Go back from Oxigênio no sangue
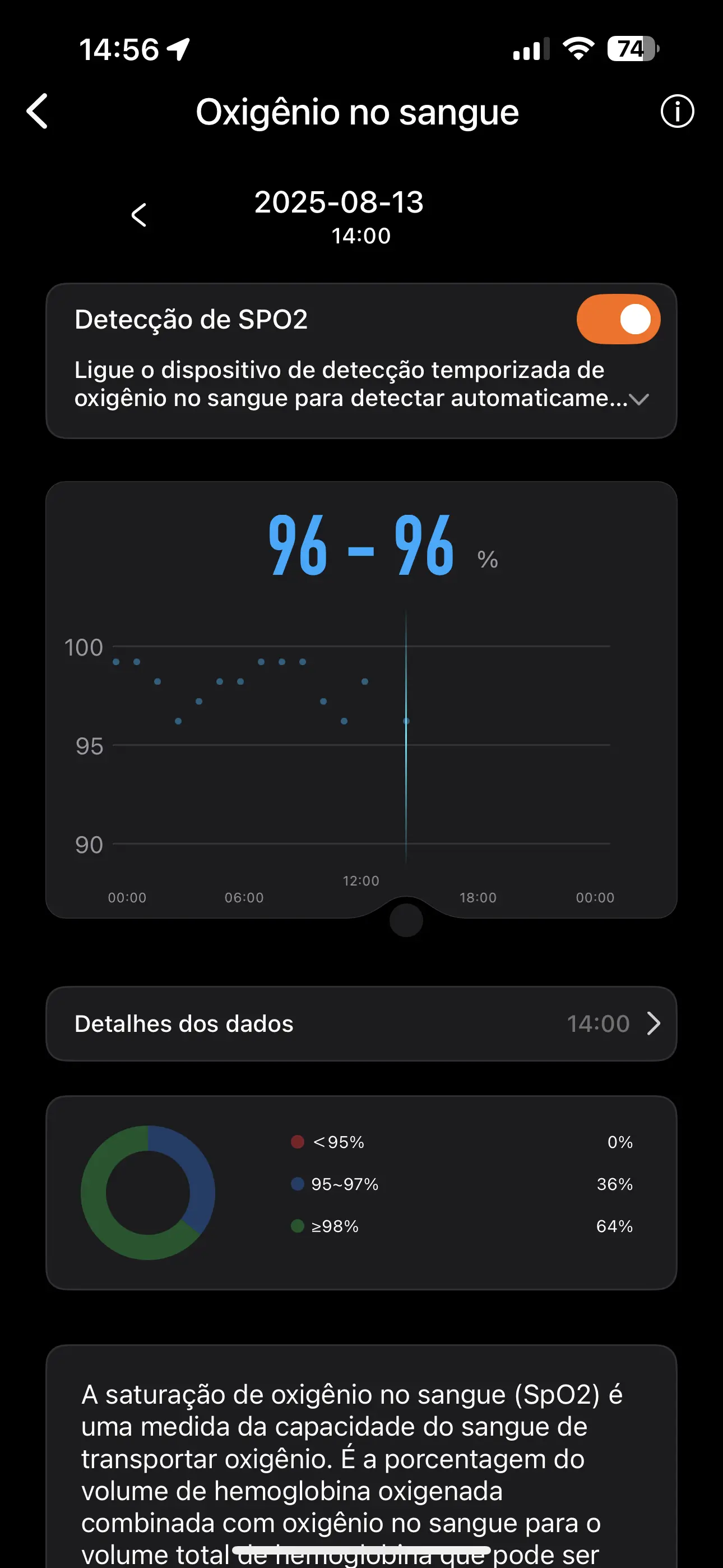723x1568 pixels. (x=38, y=112)
